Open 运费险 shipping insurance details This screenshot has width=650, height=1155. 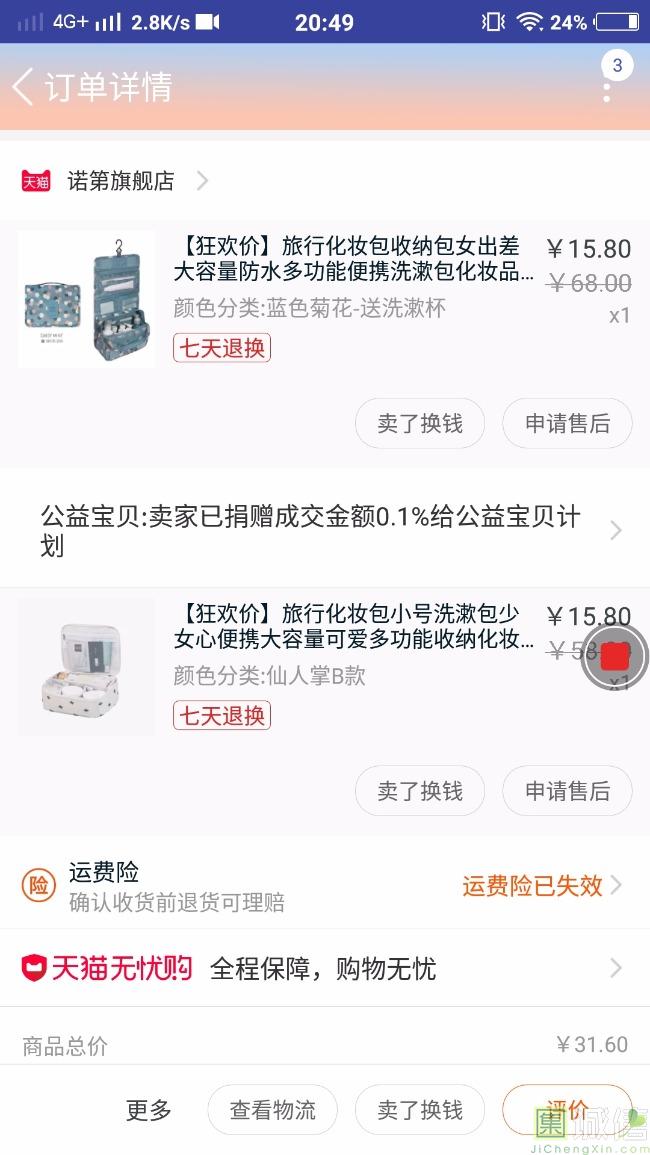point(325,886)
